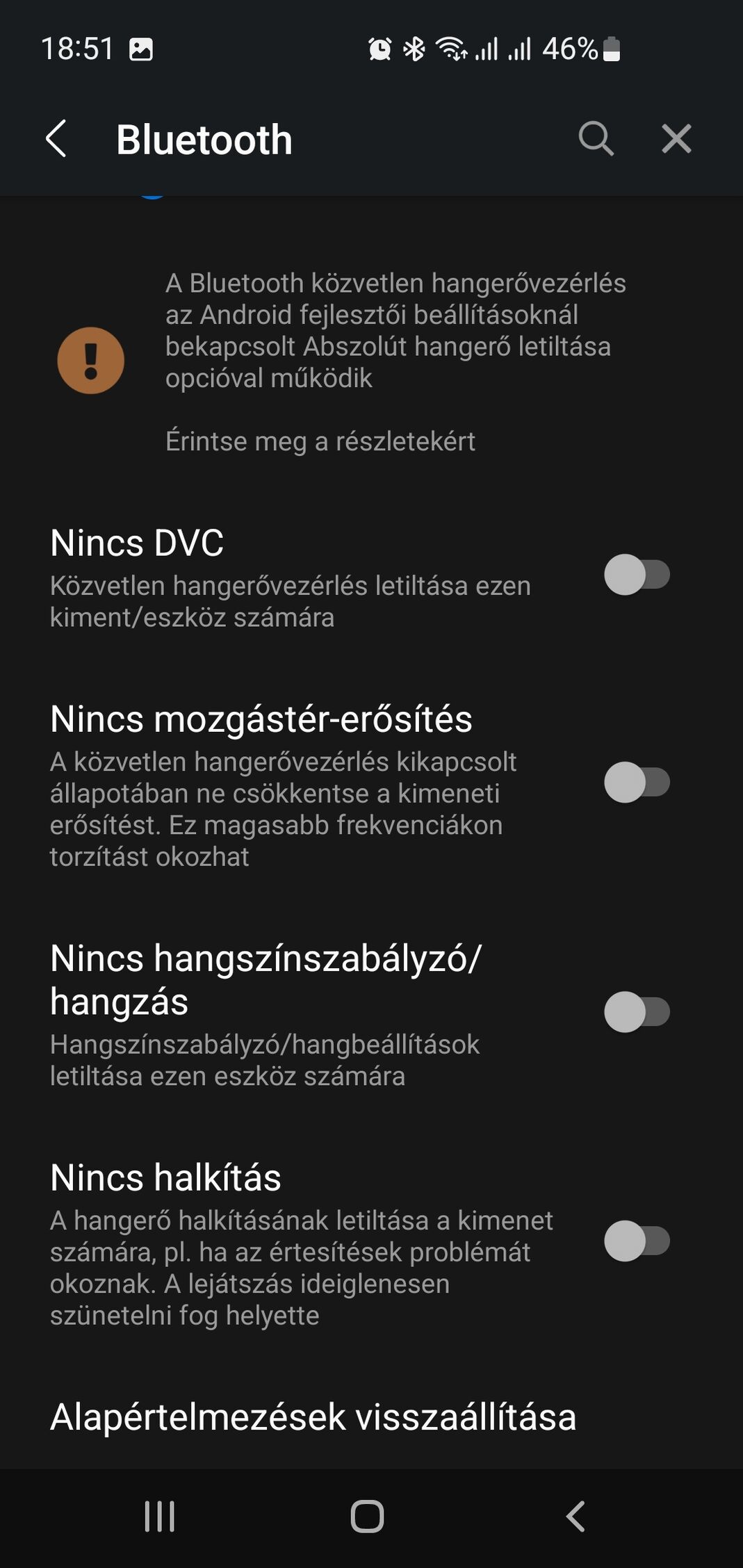Viewport: 743px width, 1568px height.
Task: Open the Abszolút hangerő warning details
Action: [x=371, y=361]
